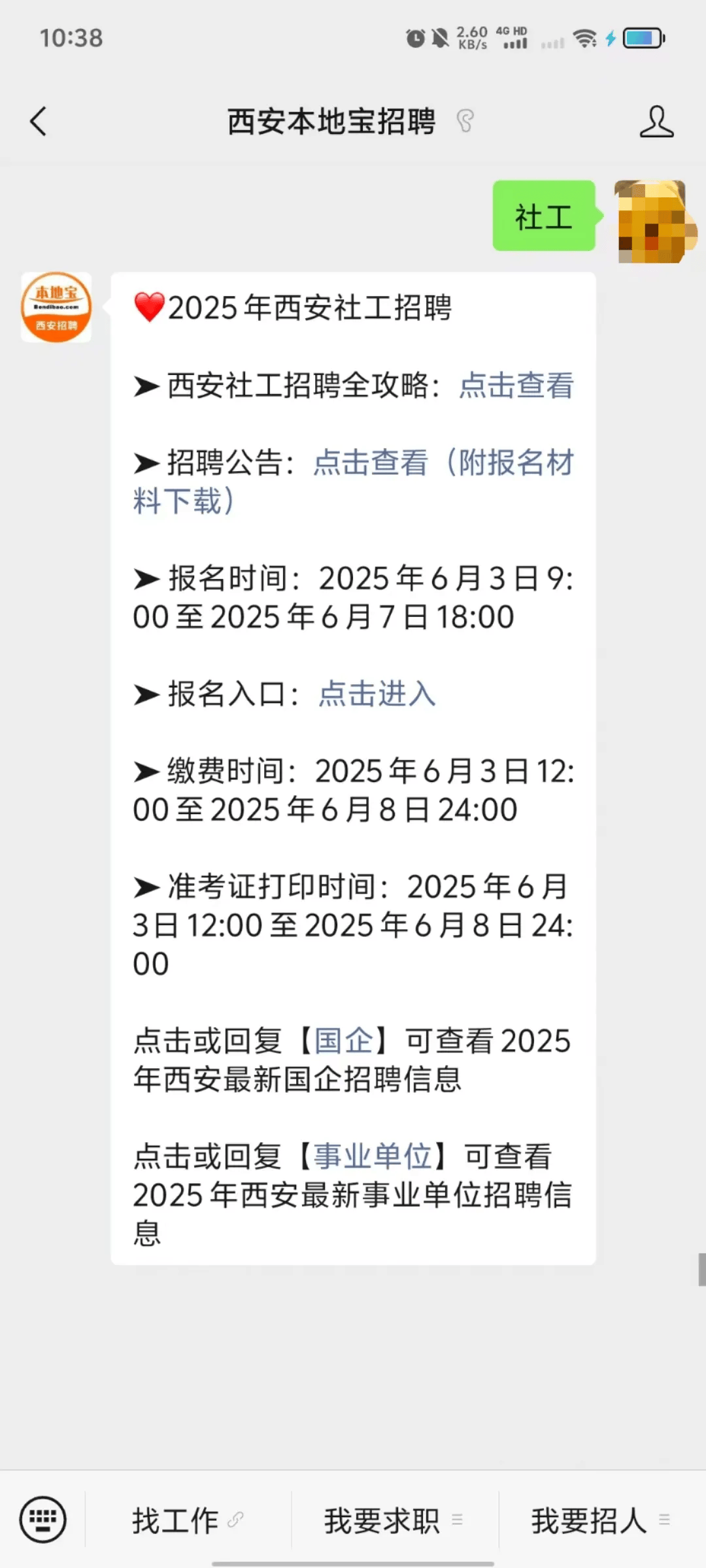The image size is (706, 1568).
Task: Open the 报名入口 点击进入 link
Action: [377, 694]
